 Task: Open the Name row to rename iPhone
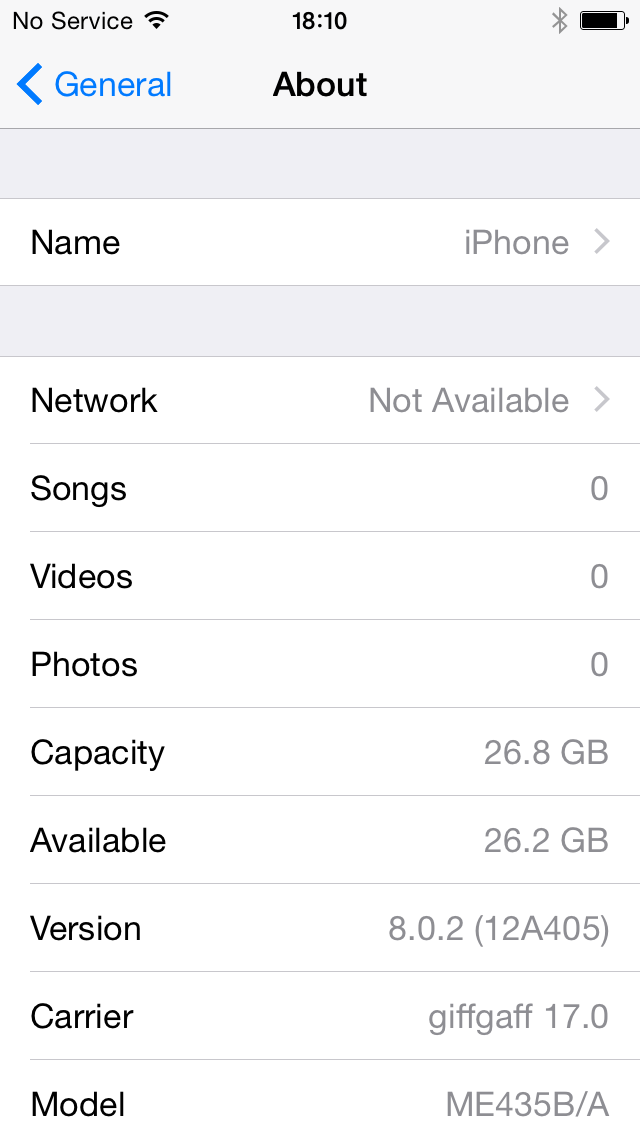320,242
